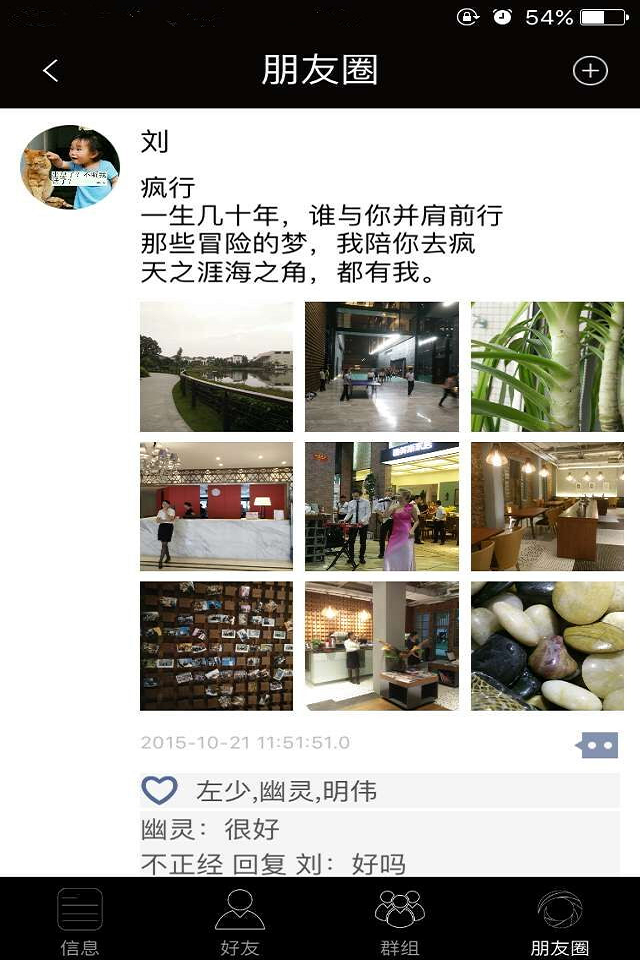The height and width of the screenshot is (960, 640).
Task: View the green bamboo plant photo
Action: pyautogui.click(x=547, y=367)
